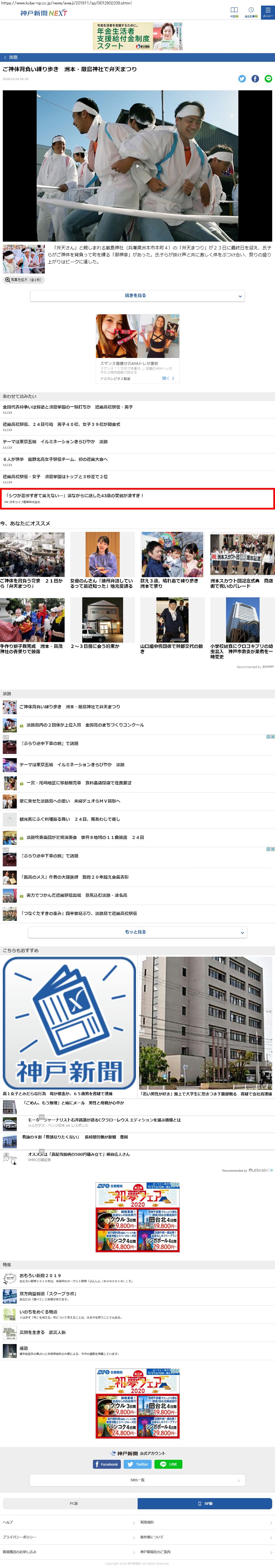Open 淡路島内の2団体が上位入賞 article

[x=85, y=725]
